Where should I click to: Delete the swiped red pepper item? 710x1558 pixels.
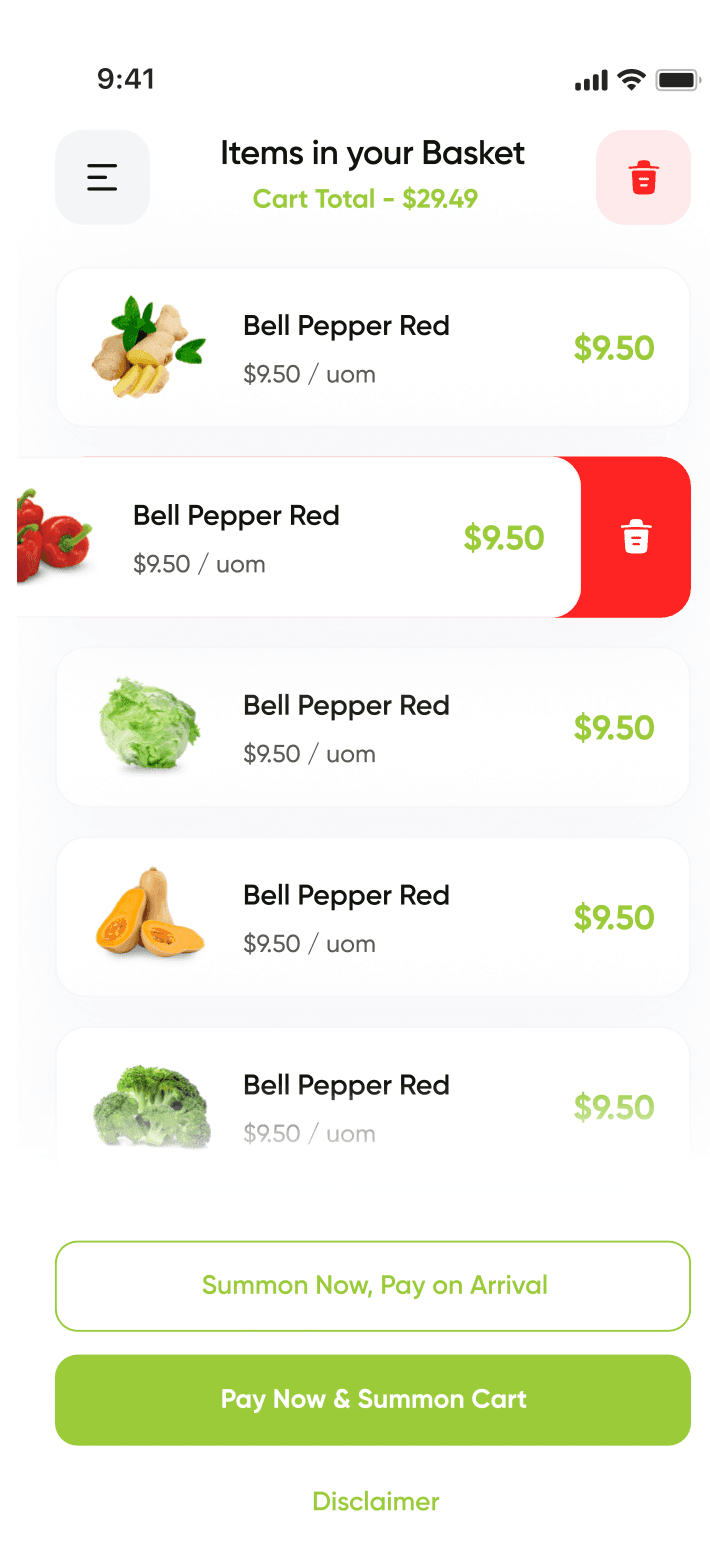(x=636, y=537)
